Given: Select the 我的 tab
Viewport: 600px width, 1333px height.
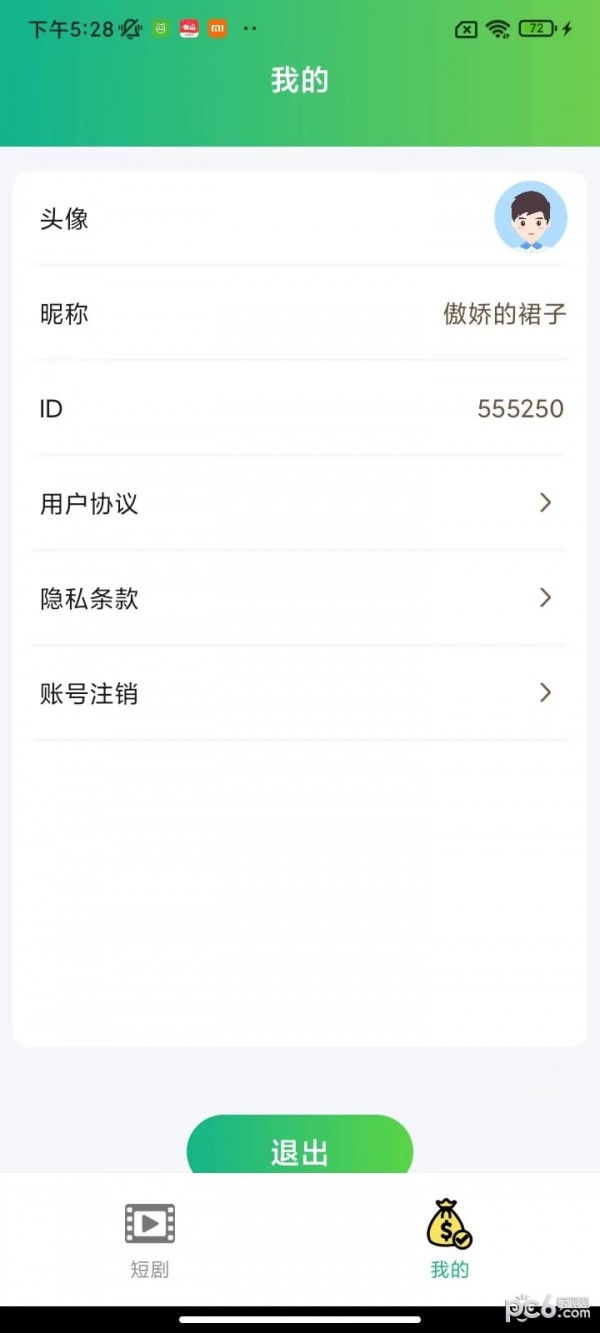Looking at the screenshot, I should pyautogui.click(x=449, y=1240).
